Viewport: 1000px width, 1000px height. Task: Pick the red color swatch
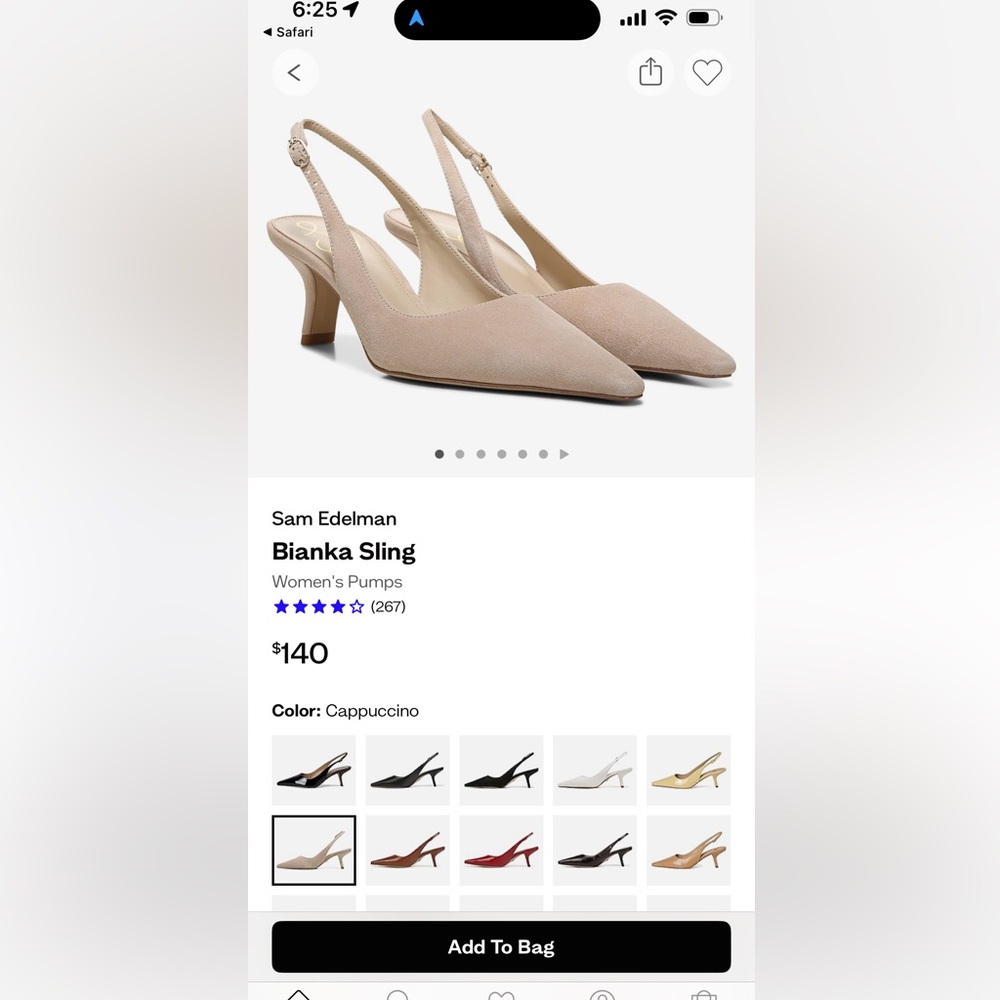501,850
